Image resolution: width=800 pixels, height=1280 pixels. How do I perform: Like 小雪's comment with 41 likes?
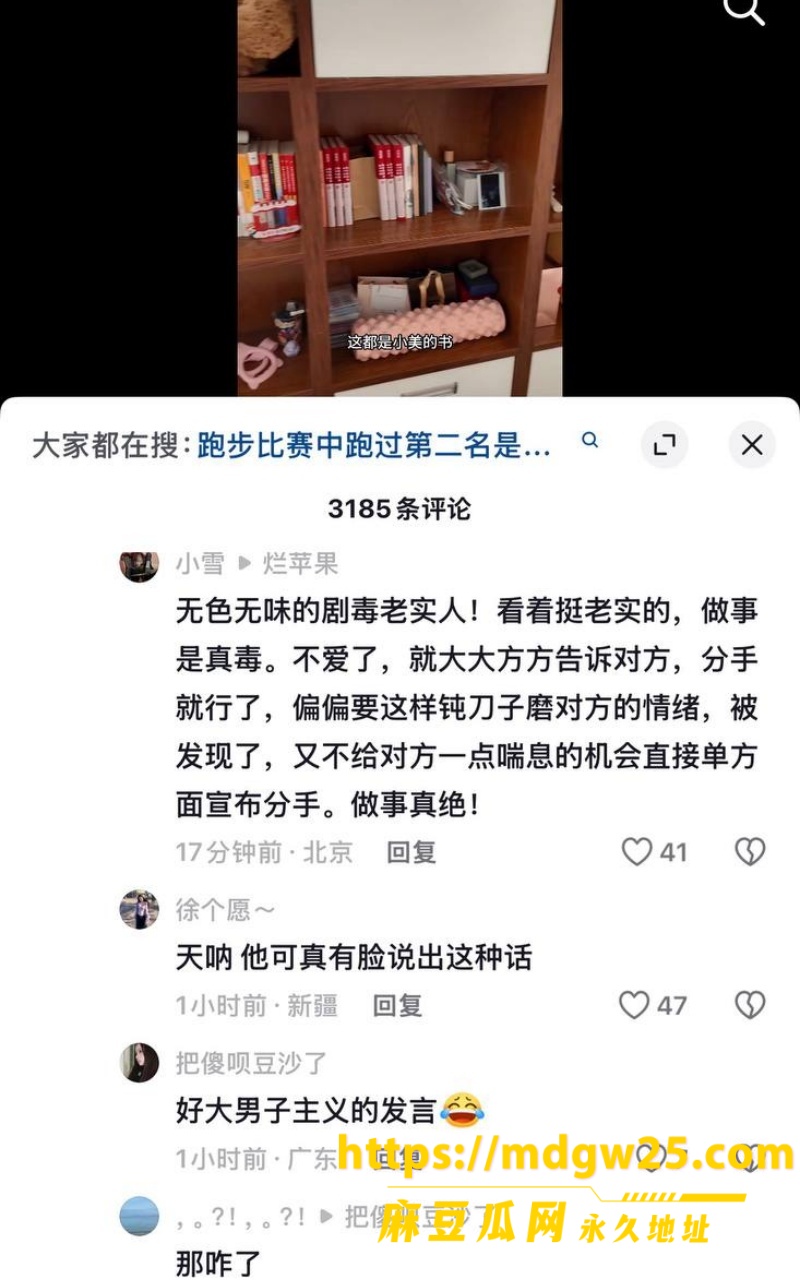(637, 852)
